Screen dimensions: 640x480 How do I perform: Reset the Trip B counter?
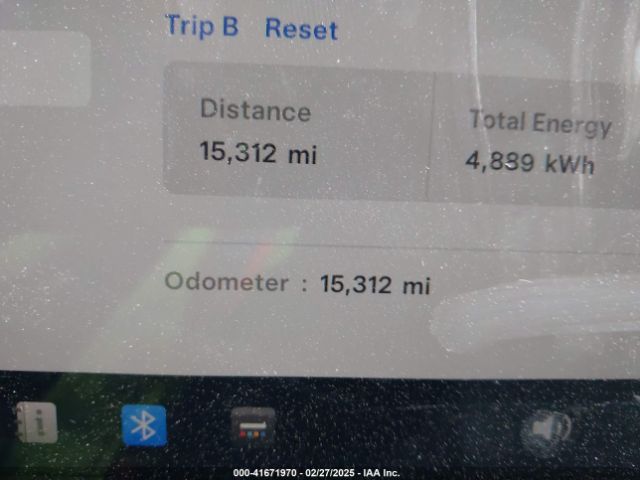coord(300,29)
